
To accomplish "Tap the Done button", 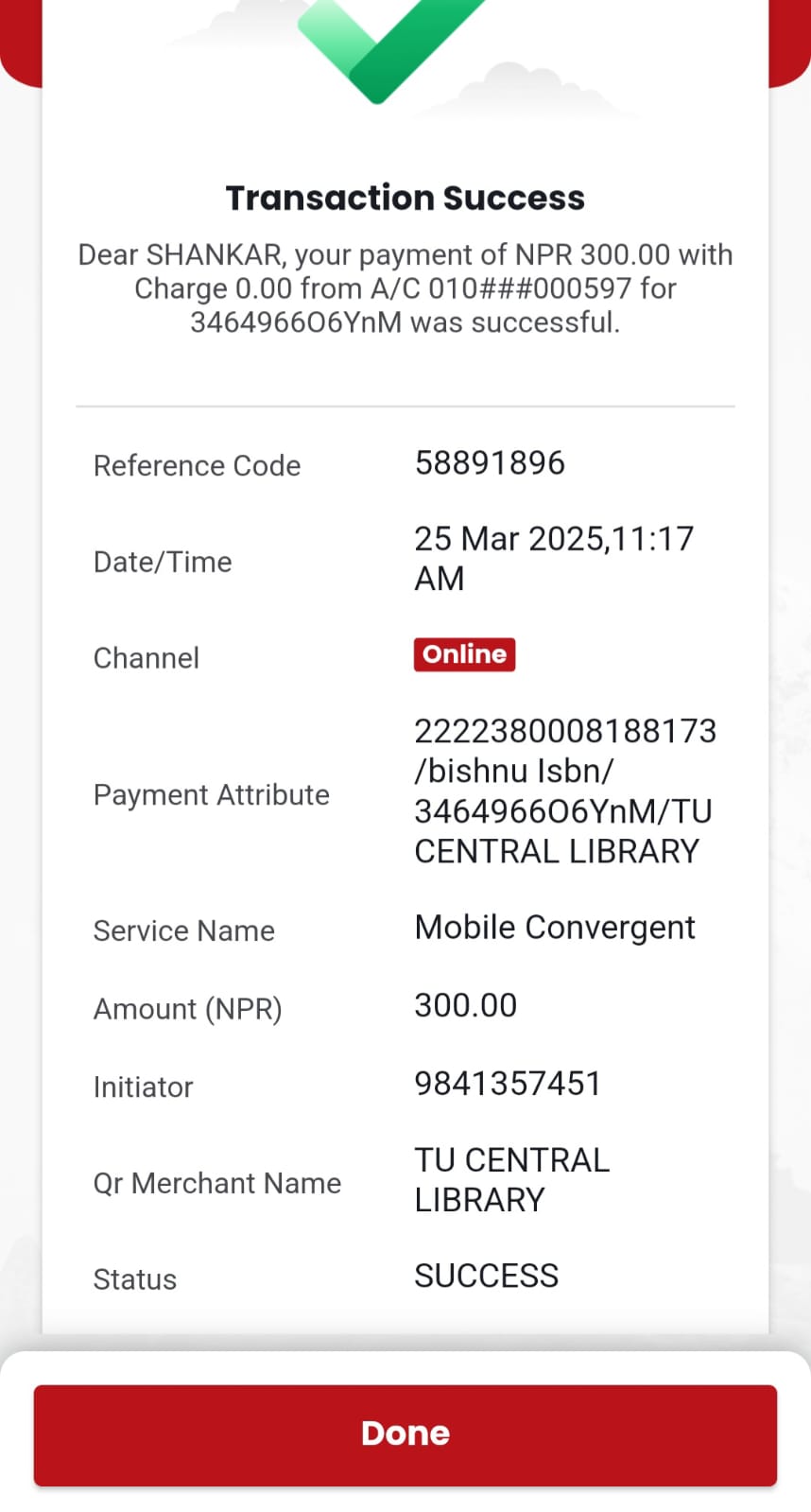I will (405, 1434).
